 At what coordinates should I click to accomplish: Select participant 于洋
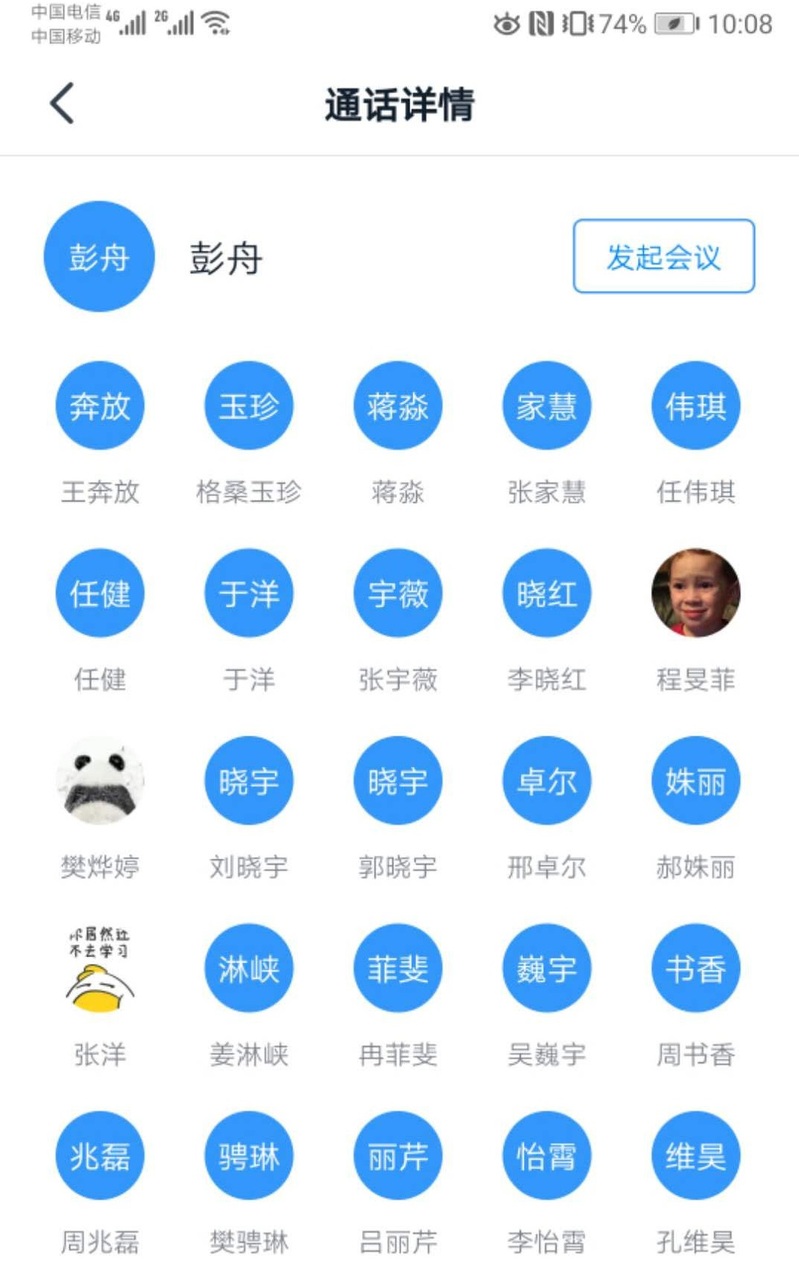[x=248, y=593]
